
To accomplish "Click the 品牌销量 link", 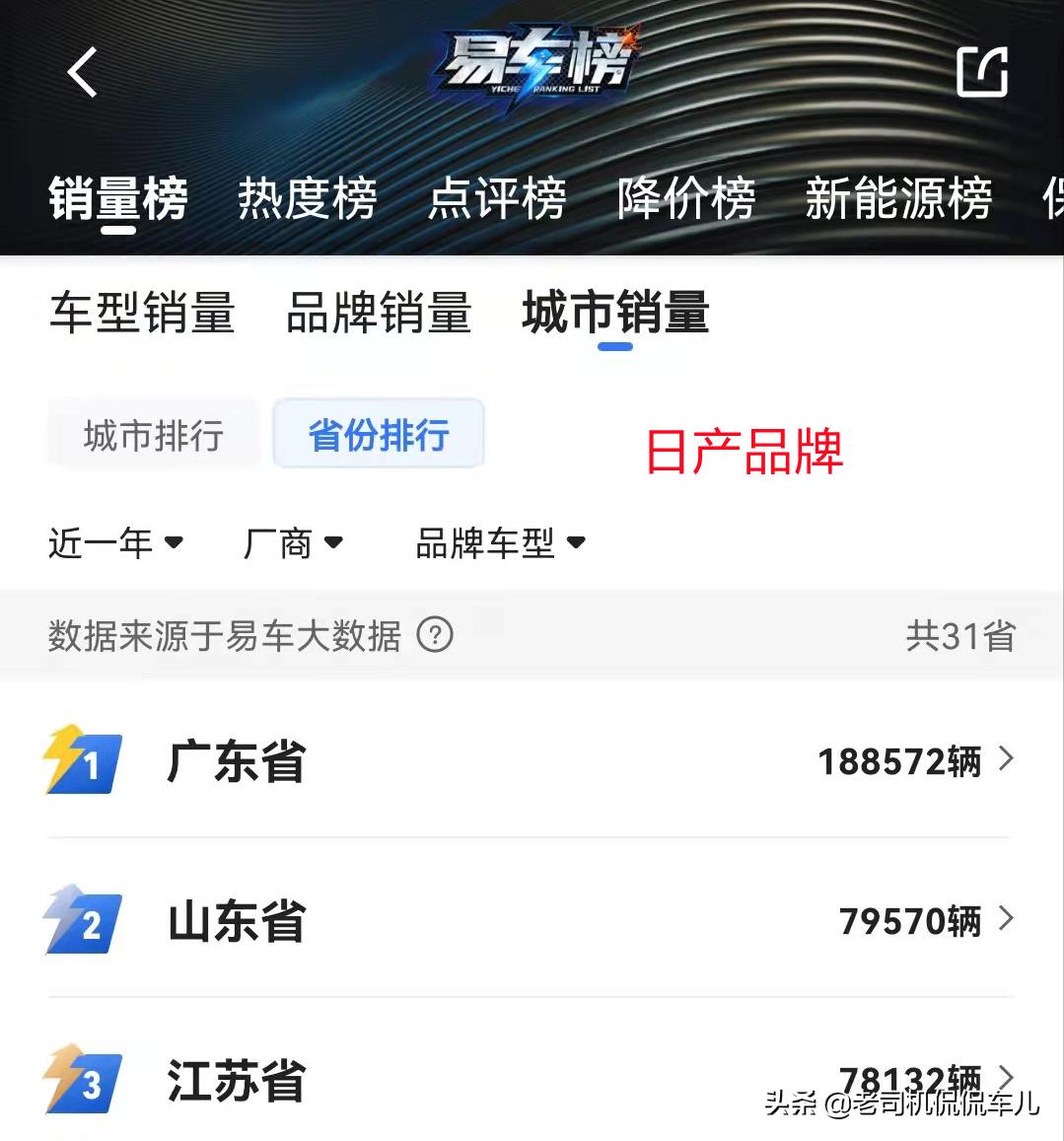I will 379,314.
